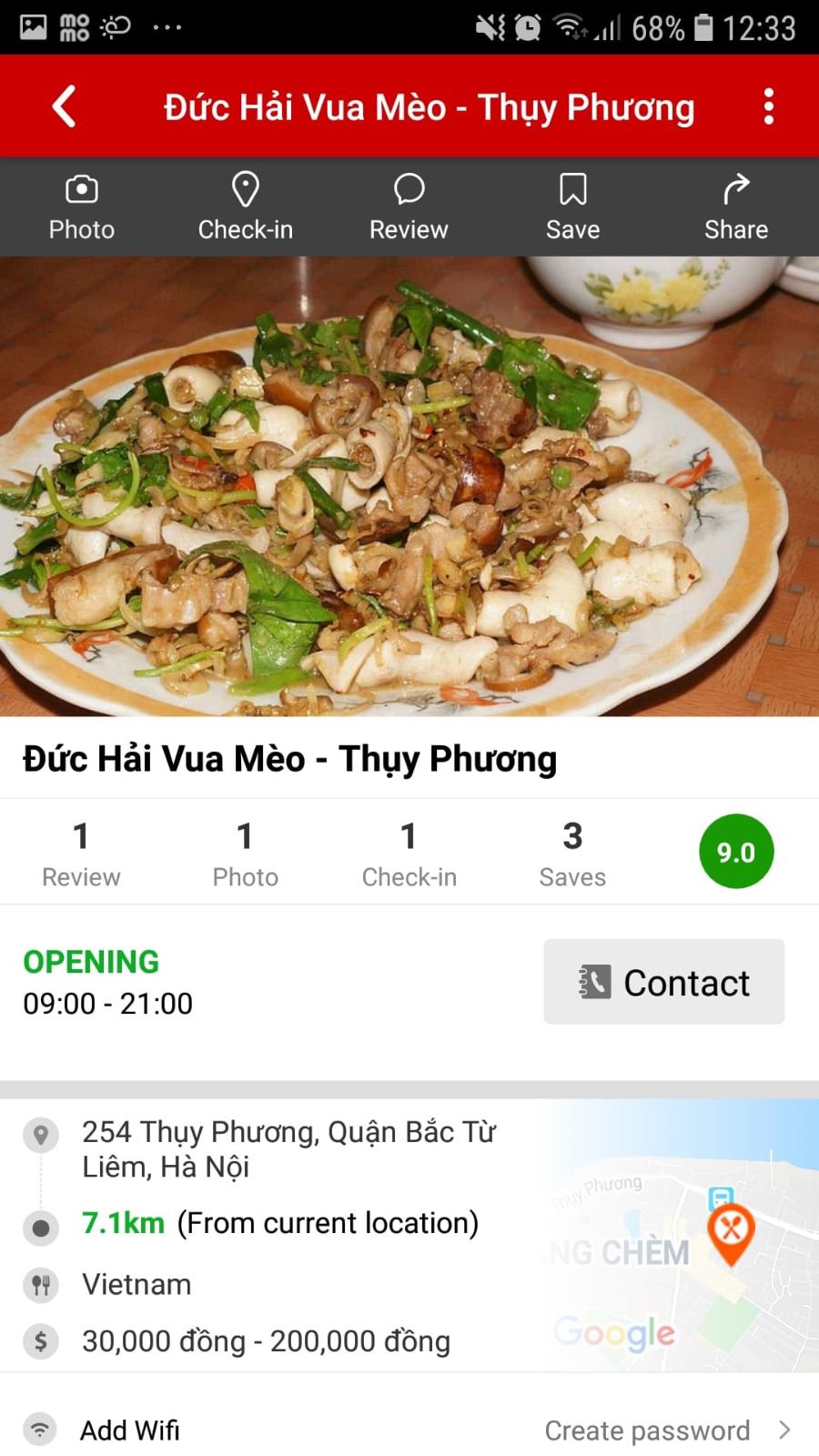Open the 1 Review count

tap(81, 853)
